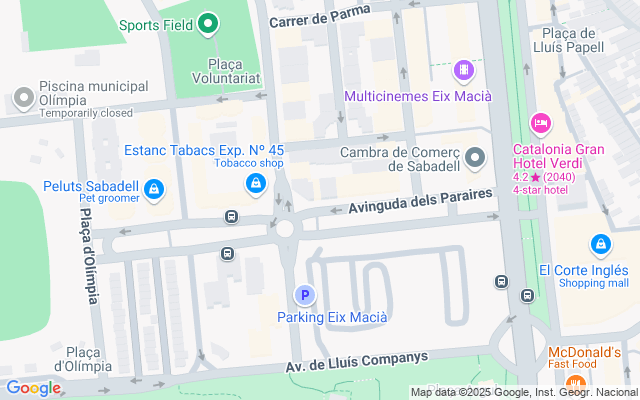Viewport: 640px width, 400px height.
Task: Open the Cambra de Comerç de Sabadell marker
Action: (476, 158)
